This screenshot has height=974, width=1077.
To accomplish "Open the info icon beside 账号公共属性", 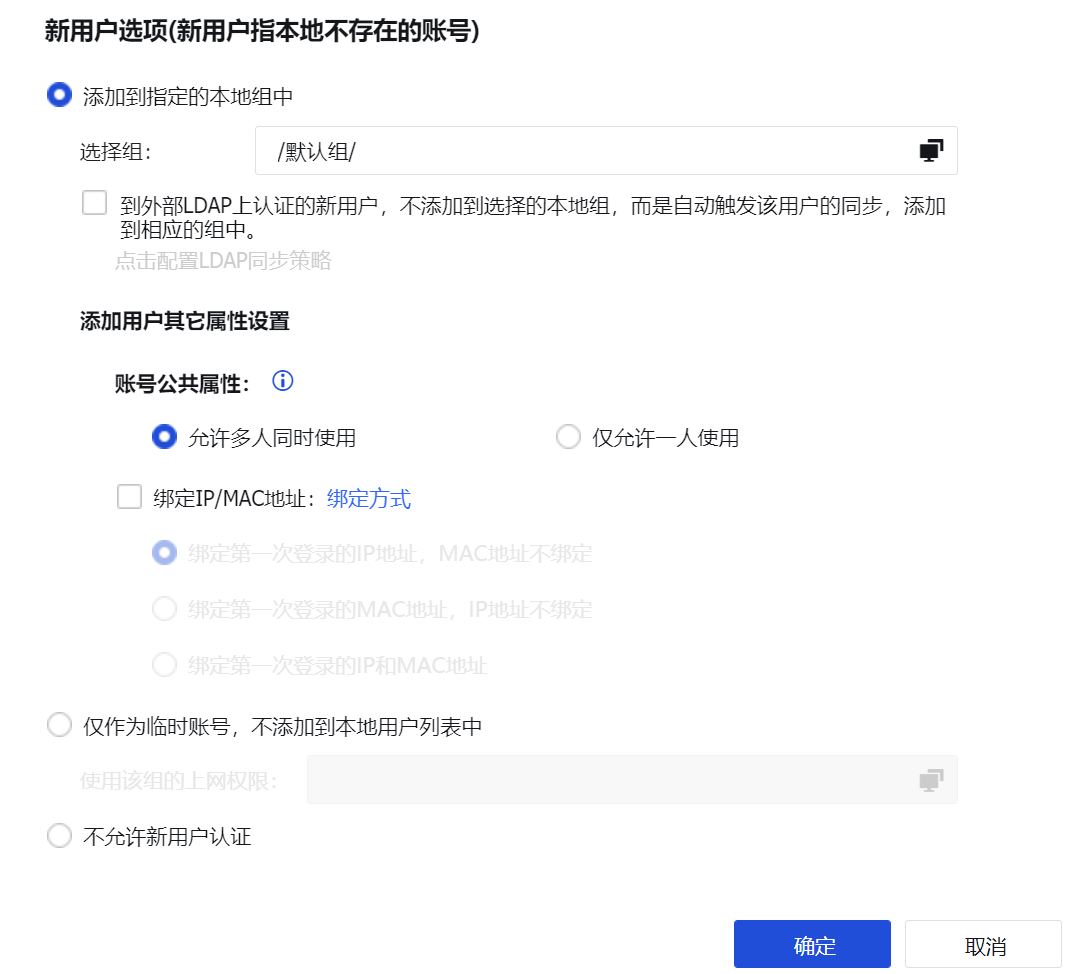I will [x=283, y=381].
